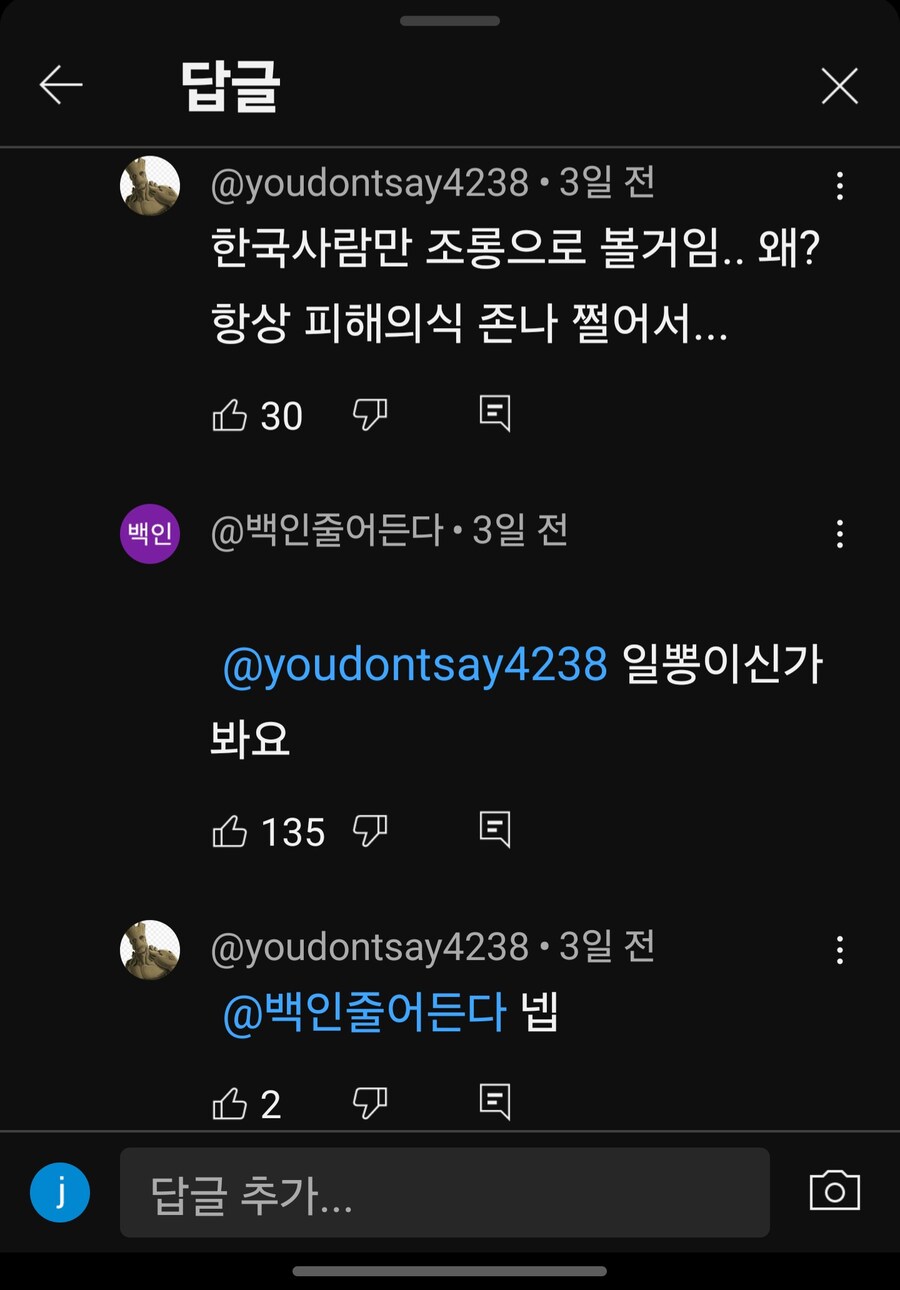Open the three-dot menu of the bottom comment
The image size is (900, 1290).
click(x=840, y=950)
